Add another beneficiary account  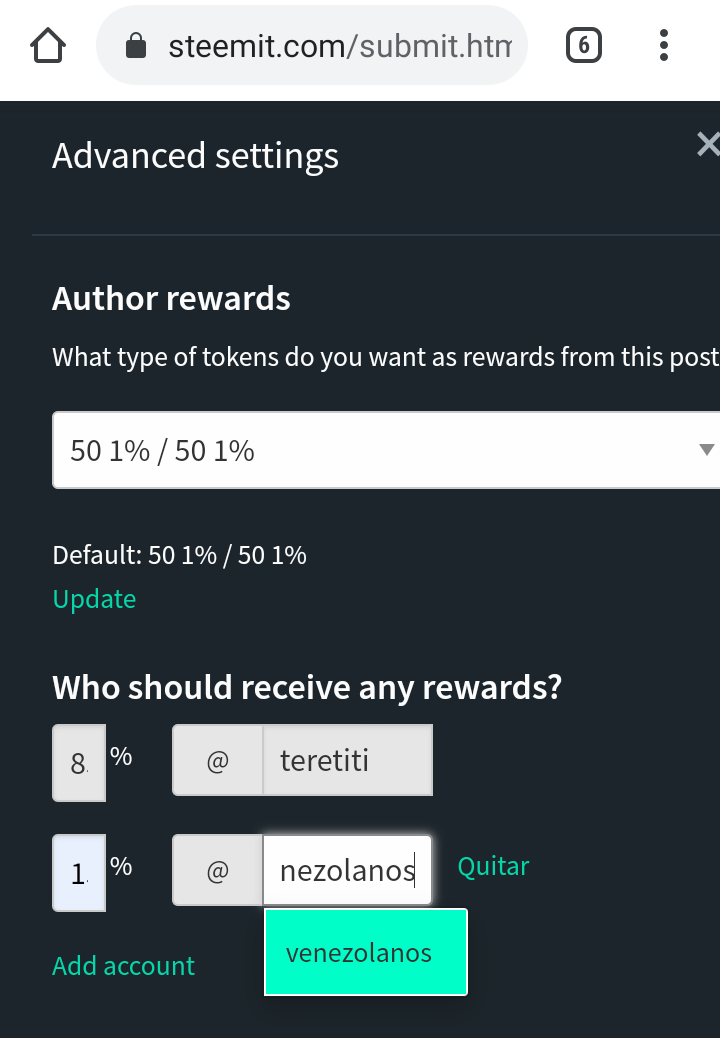123,967
